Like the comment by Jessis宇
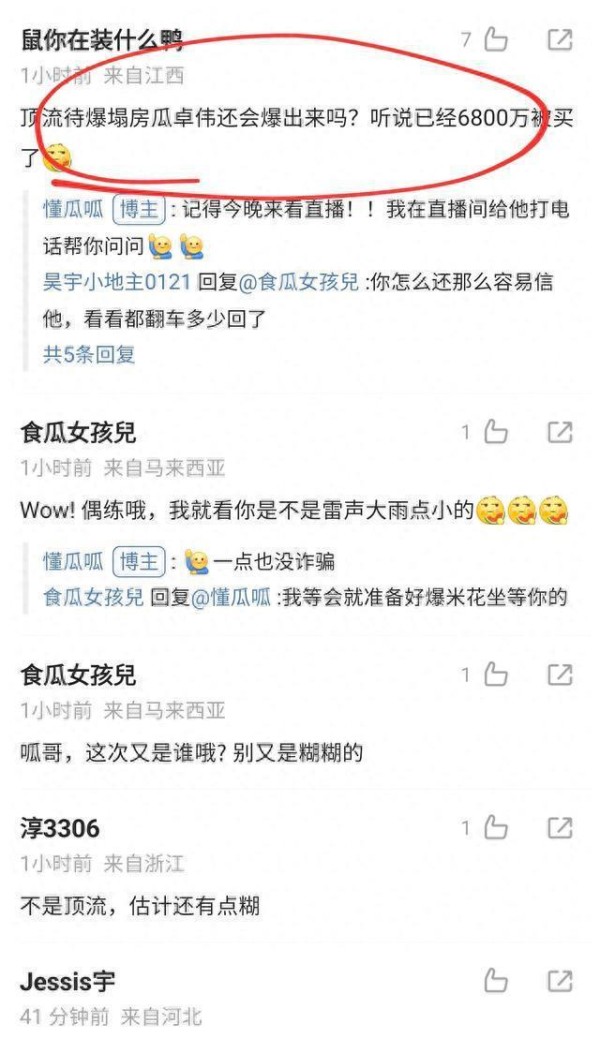The height and width of the screenshot is (1038, 600). pyautogui.click(x=497, y=981)
